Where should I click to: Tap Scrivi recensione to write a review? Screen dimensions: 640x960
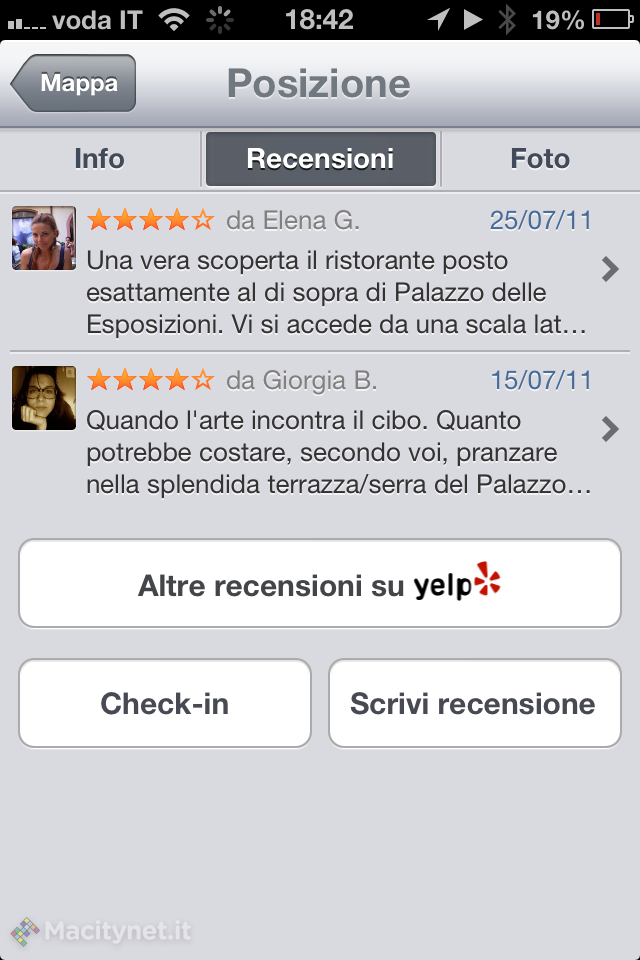point(474,703)
